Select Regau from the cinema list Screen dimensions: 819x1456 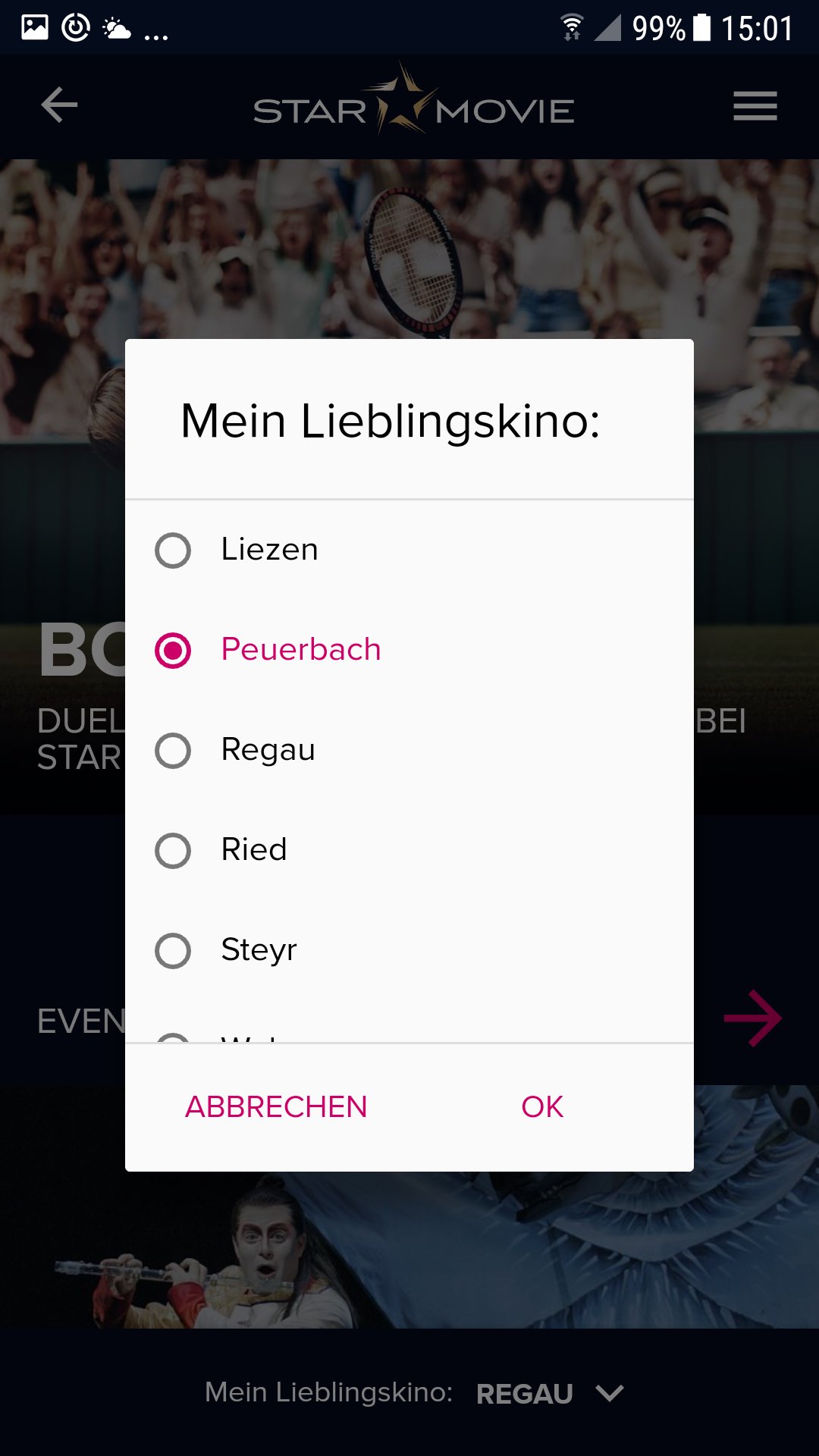(x=174, y=751)
